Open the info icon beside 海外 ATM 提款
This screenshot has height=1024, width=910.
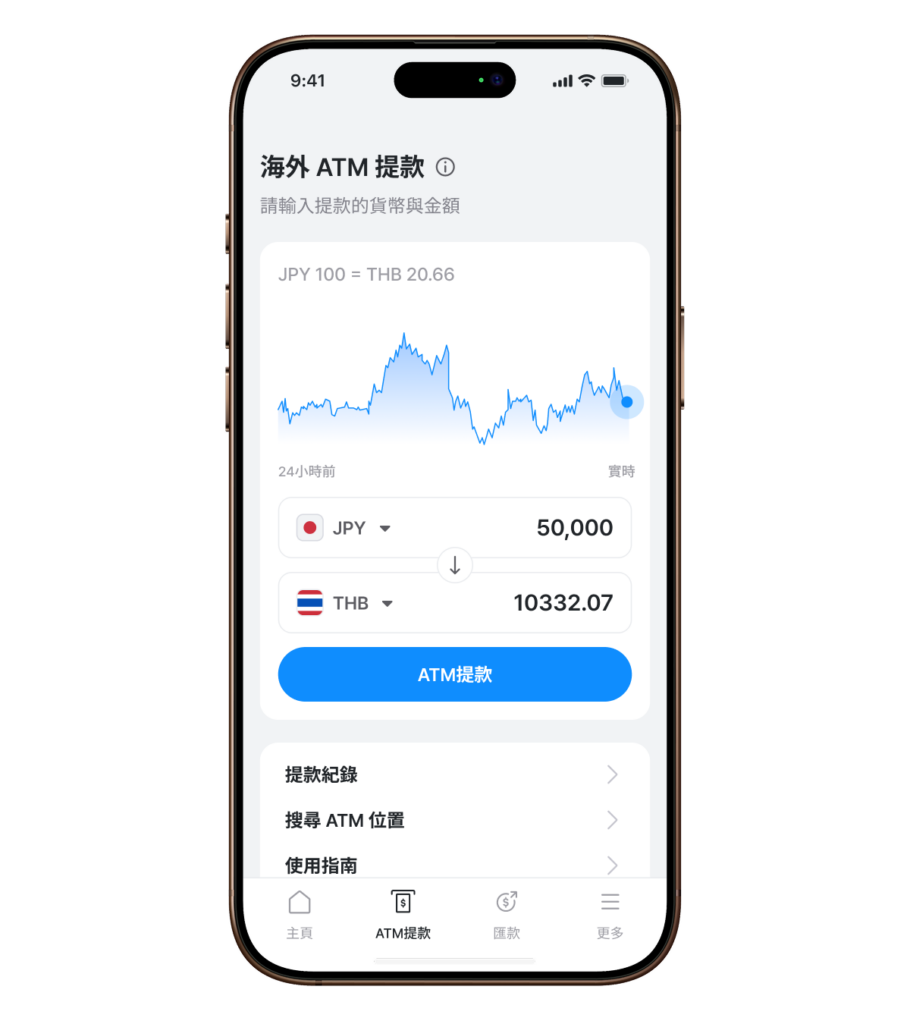(x=446, y=167)
